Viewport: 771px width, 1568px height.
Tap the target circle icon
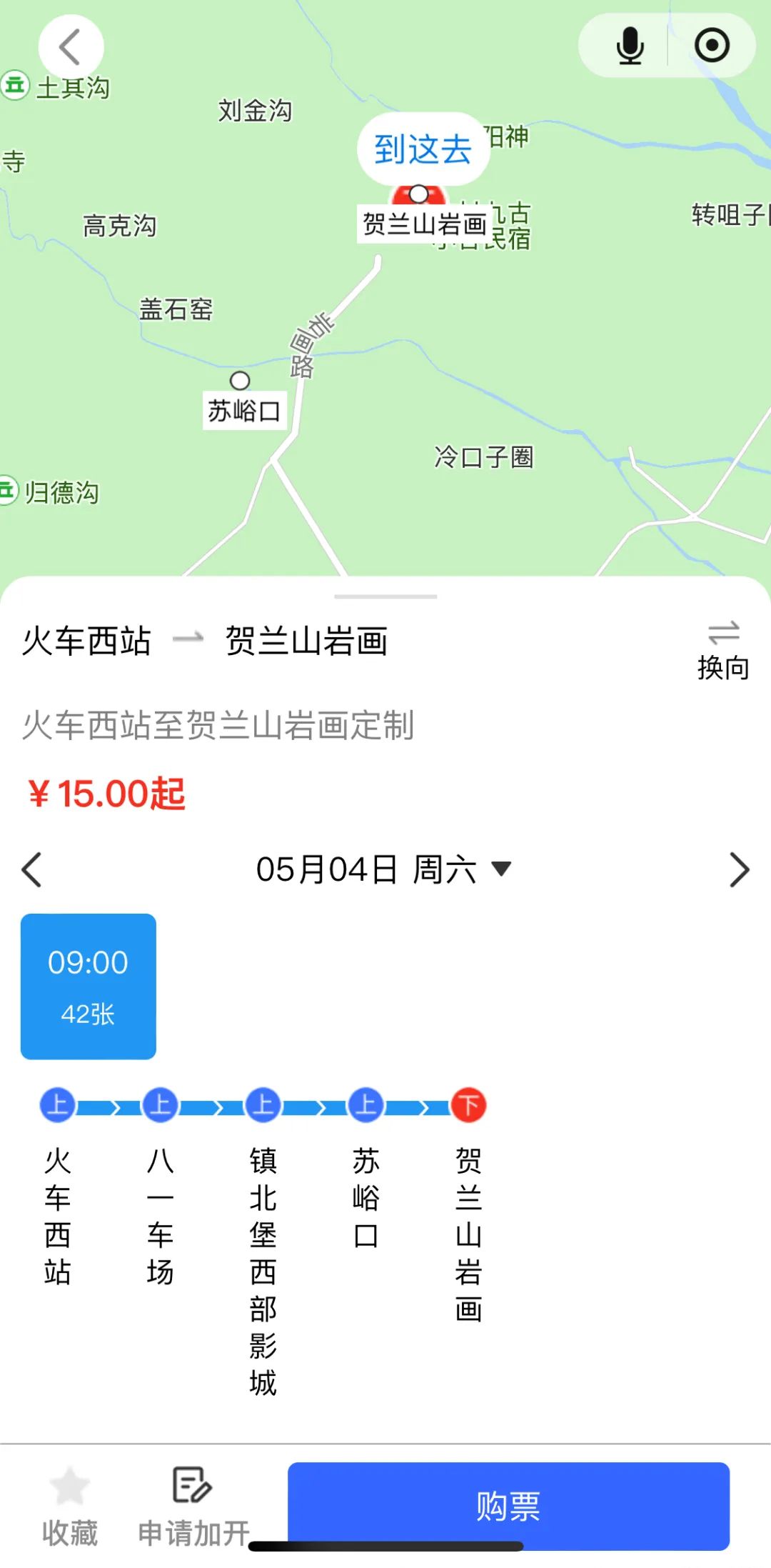(712, 46)
